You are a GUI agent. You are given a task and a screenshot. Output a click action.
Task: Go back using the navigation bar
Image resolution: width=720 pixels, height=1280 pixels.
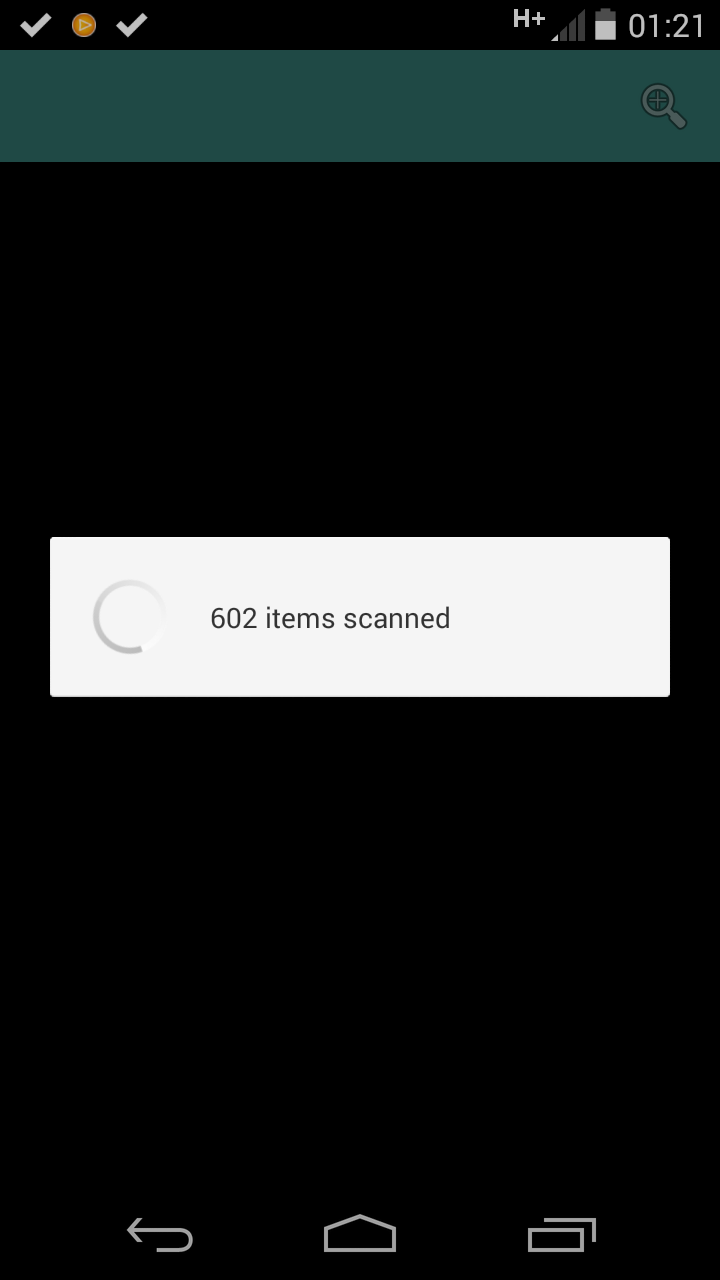click(x=160, y=1234)
